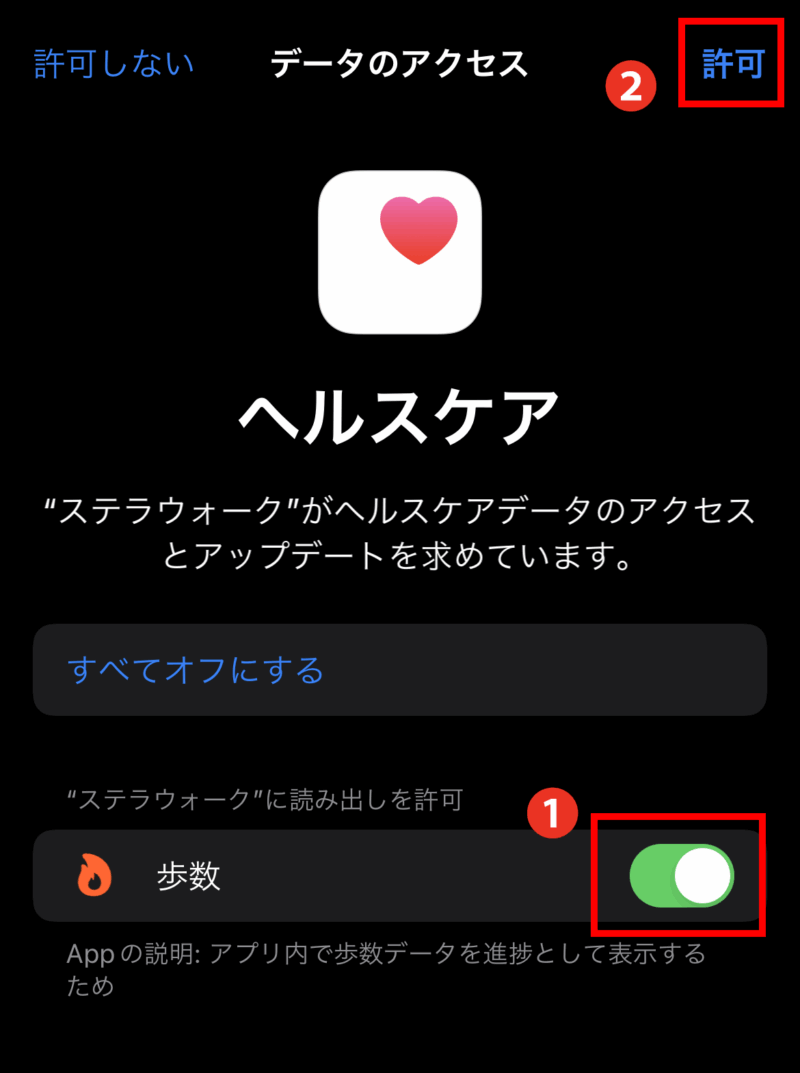Toggle the 歩数 switch off

(681, 876)
